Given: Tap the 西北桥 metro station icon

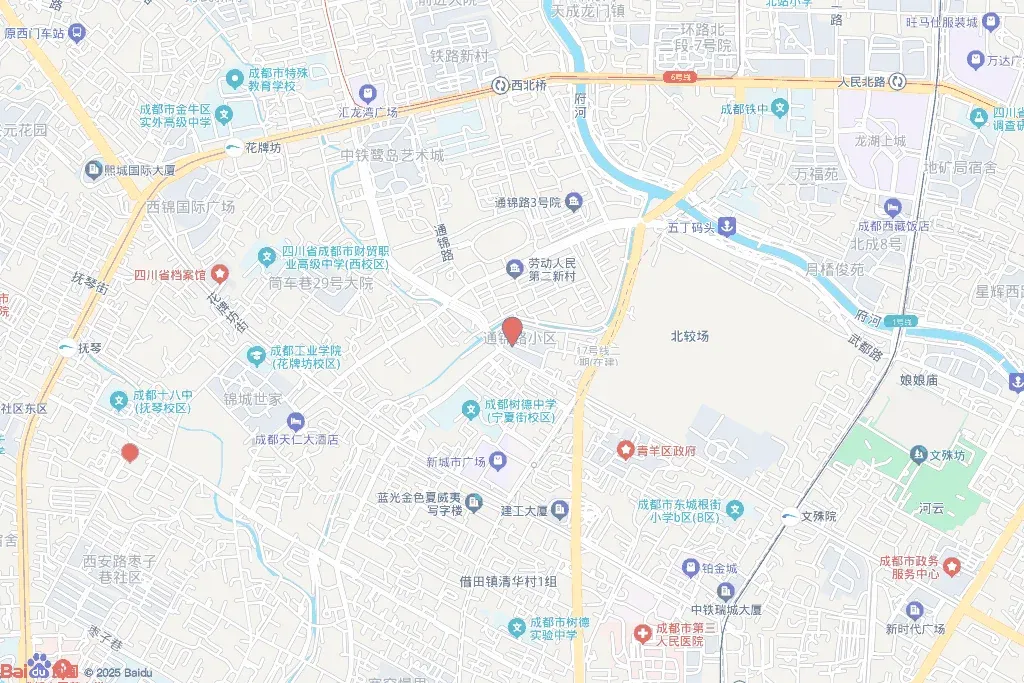Looking at the screenshot, I should coord(500,86).
